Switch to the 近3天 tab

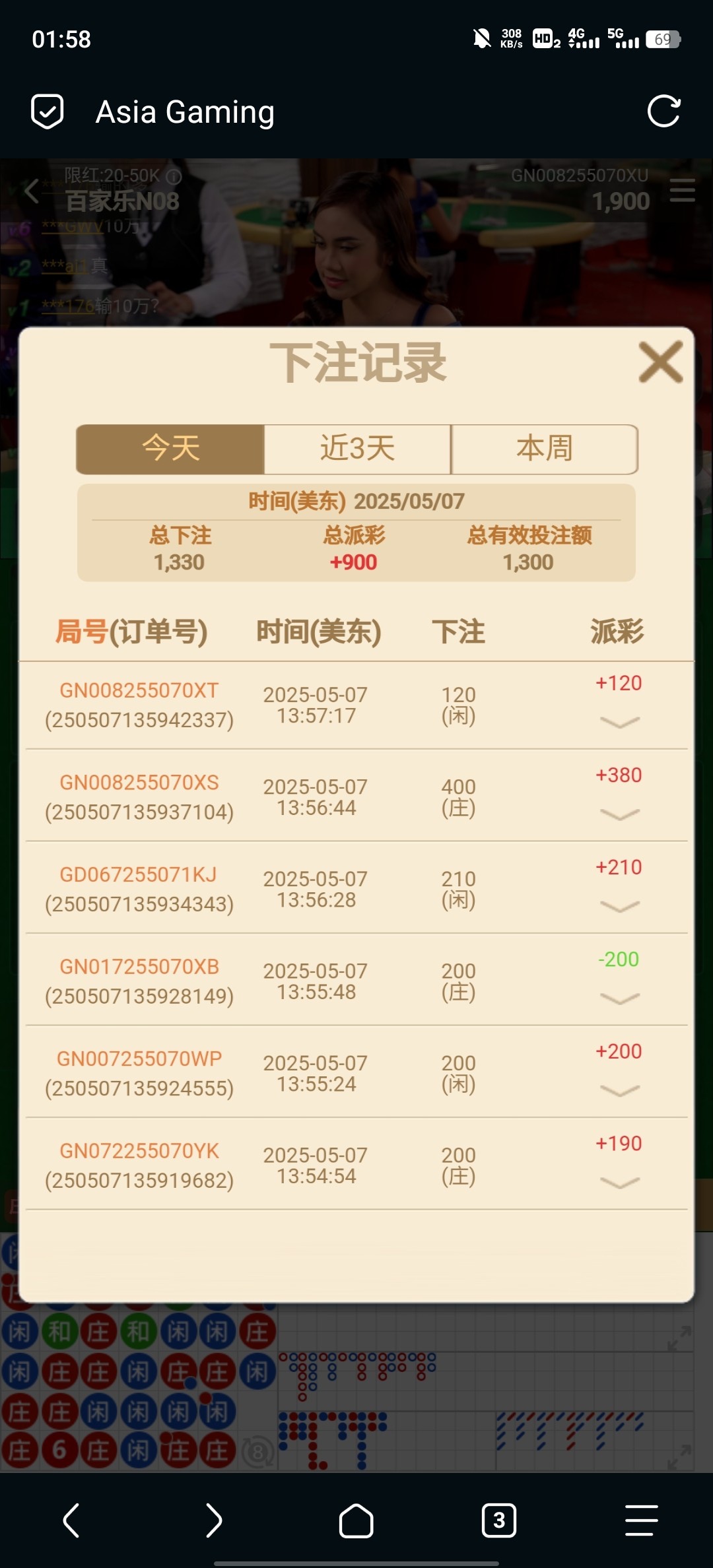tap(357, 449)
